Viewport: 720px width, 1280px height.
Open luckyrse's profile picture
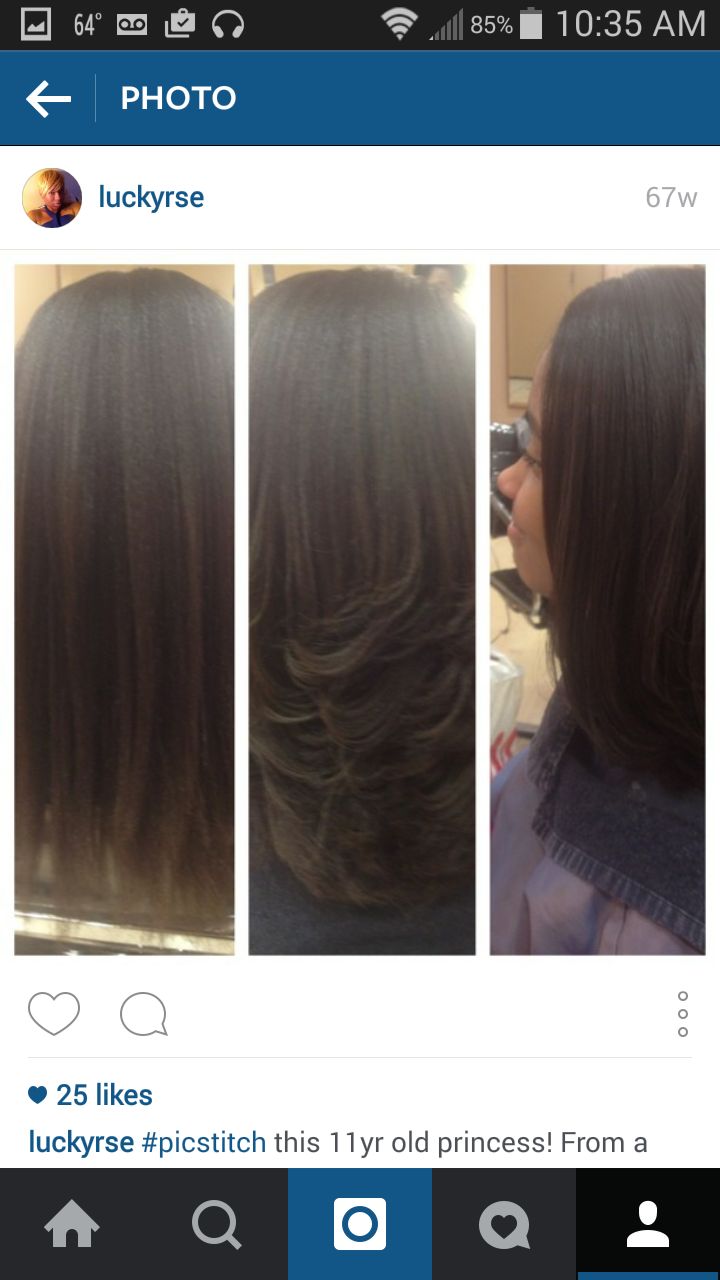click(52, 198)
